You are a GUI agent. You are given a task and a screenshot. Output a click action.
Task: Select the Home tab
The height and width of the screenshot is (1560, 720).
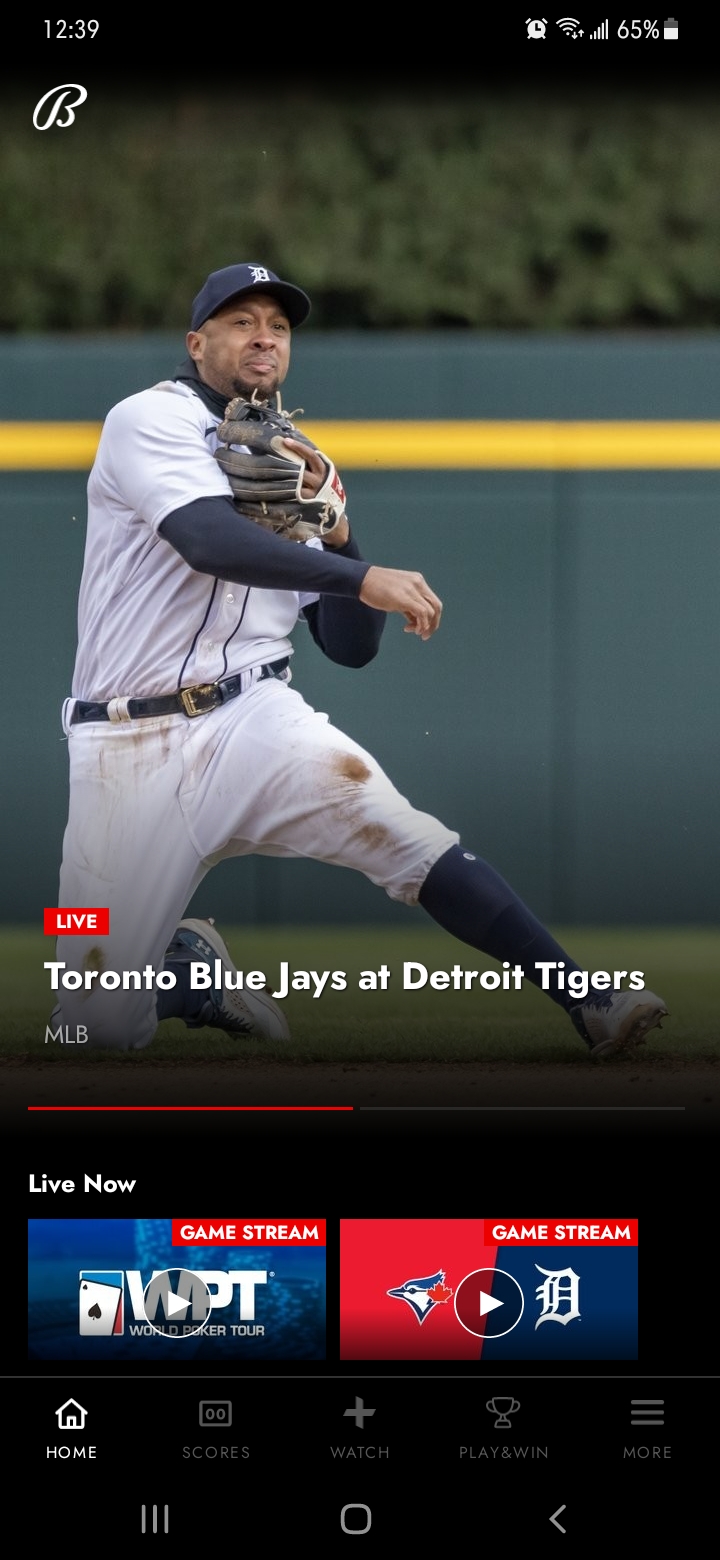pos(72,1429)
